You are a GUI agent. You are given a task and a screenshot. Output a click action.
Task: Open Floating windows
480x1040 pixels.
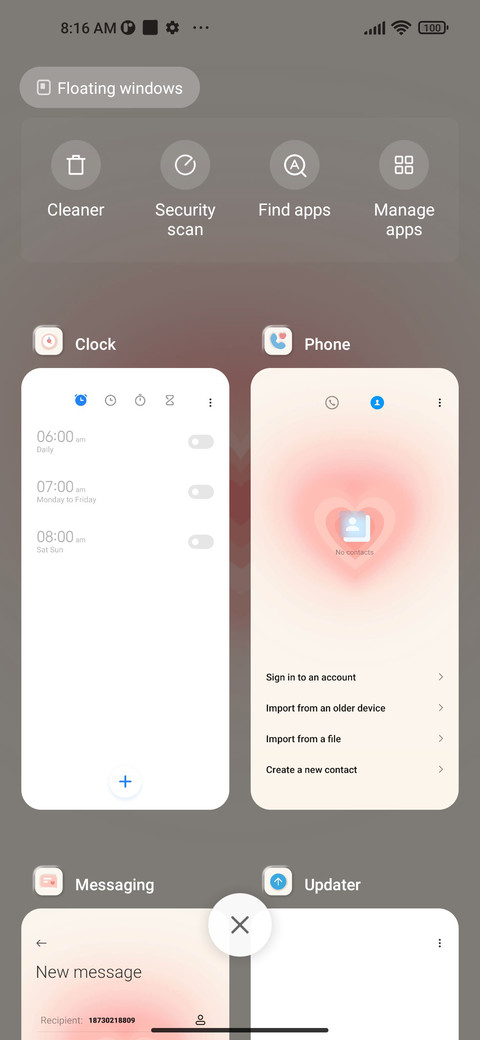coord(109,88)
